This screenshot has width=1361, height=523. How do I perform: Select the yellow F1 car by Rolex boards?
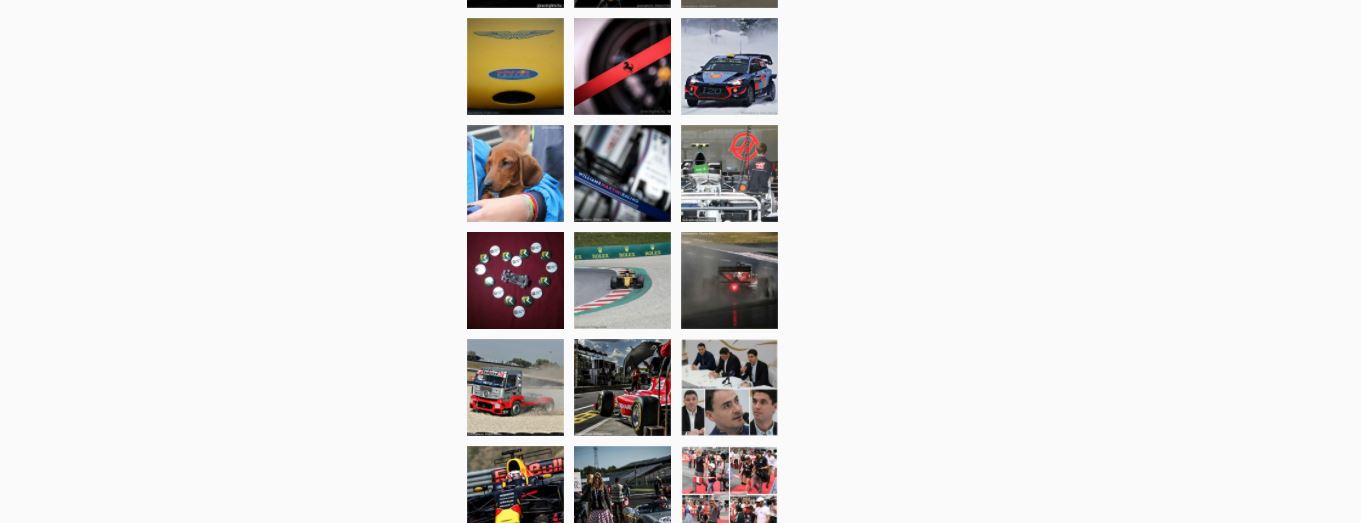(x=622, y=280)
